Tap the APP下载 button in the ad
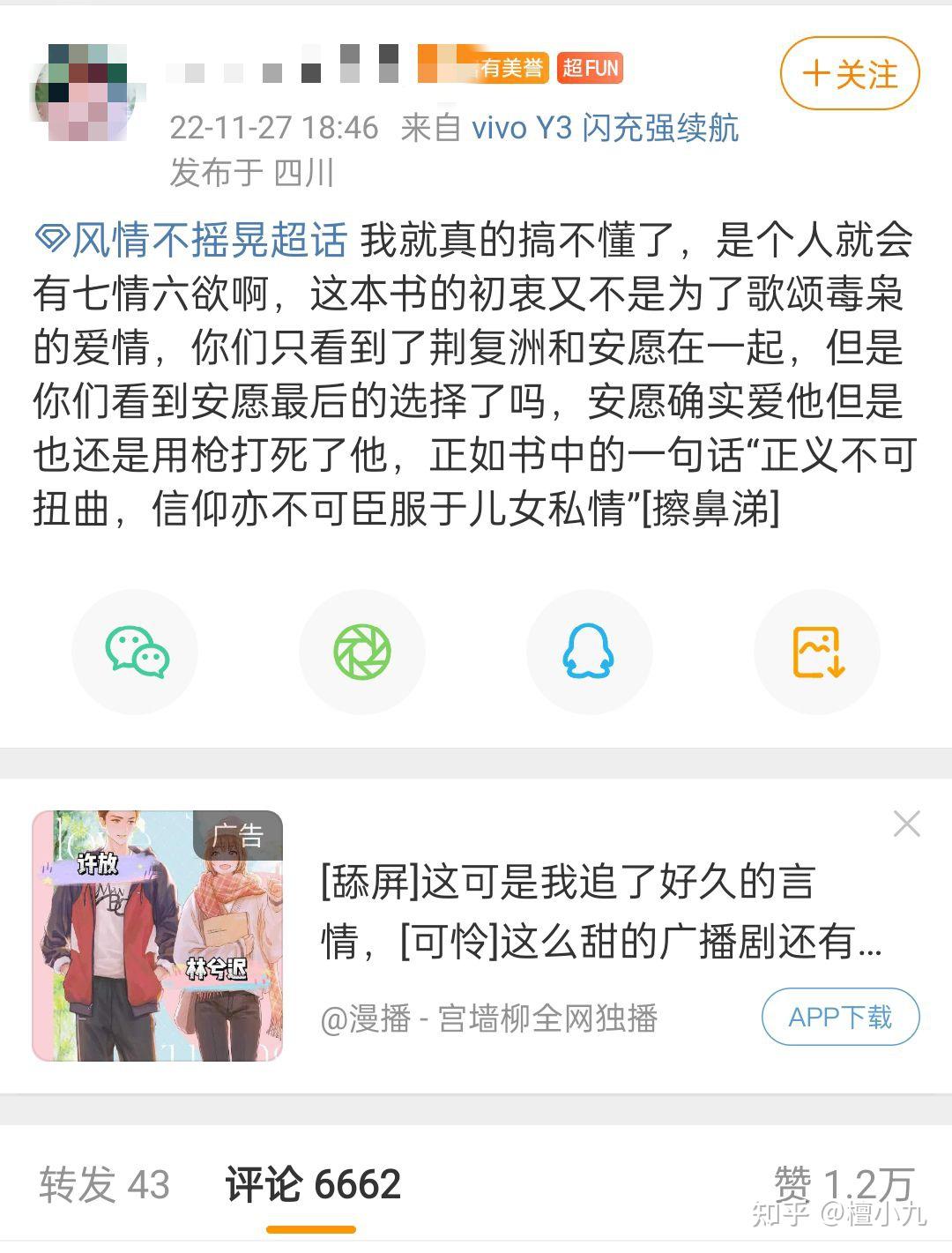This screenshot has height=1253, width=952. point(840,1017)
